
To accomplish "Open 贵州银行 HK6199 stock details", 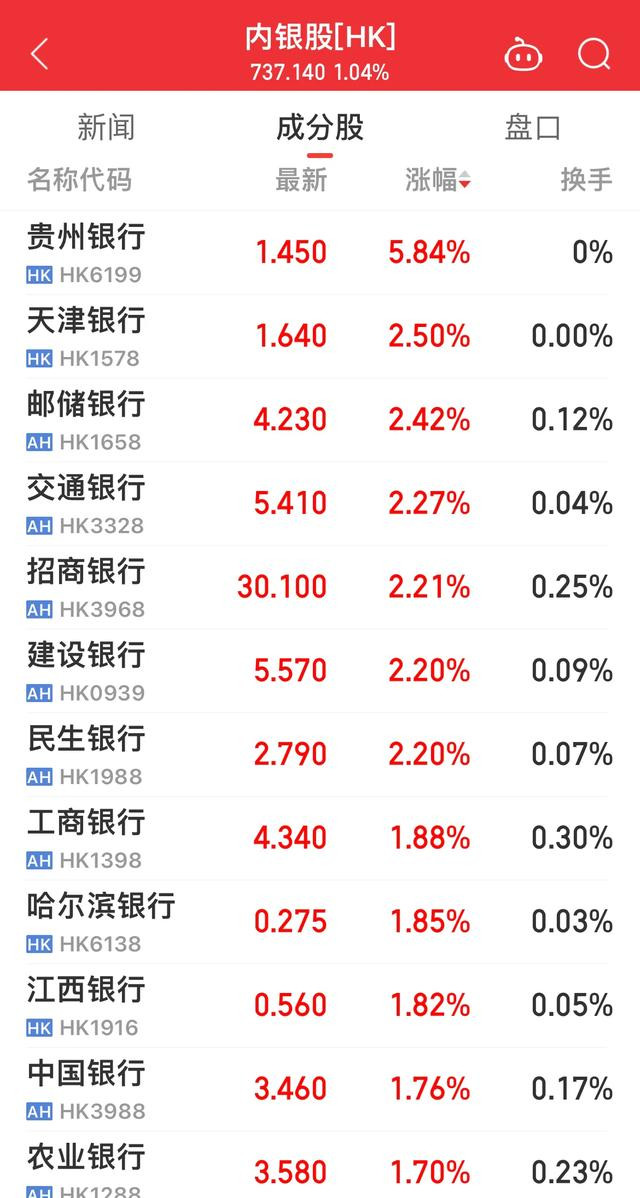I will (320, 253).
